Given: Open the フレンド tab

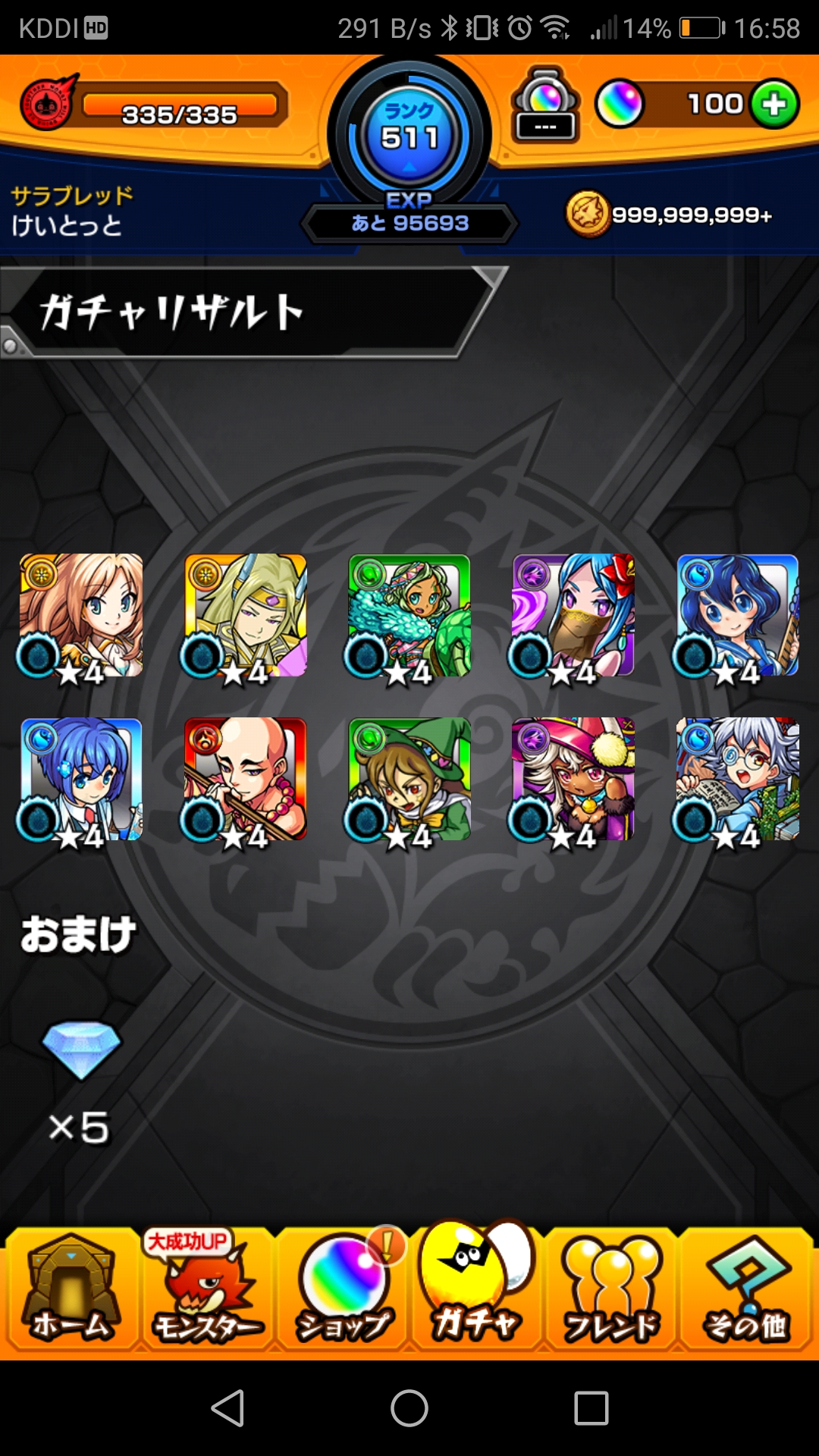Looking at the screenshot, I should click(611, 1290).
